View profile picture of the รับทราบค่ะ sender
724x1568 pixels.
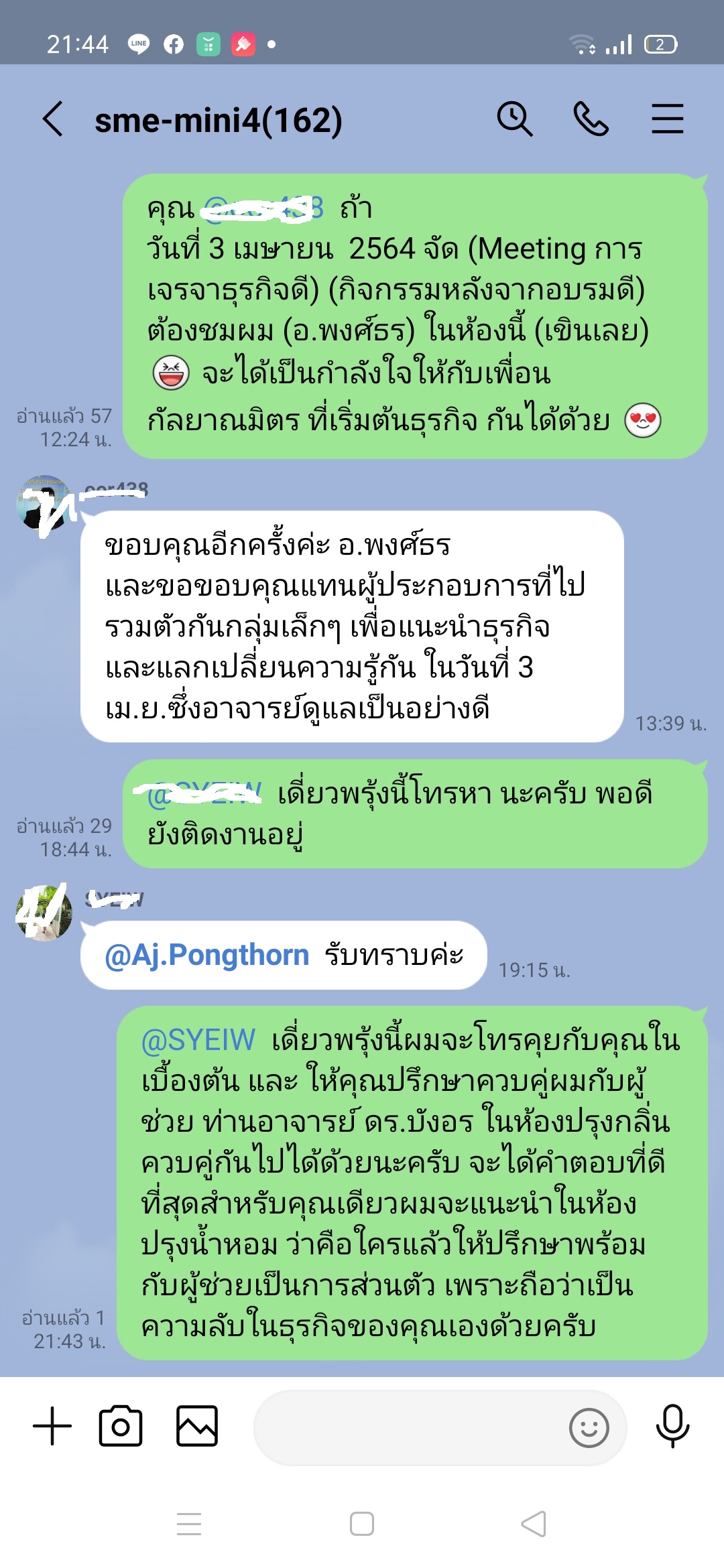pyautogui.click(x=44, y=913)
